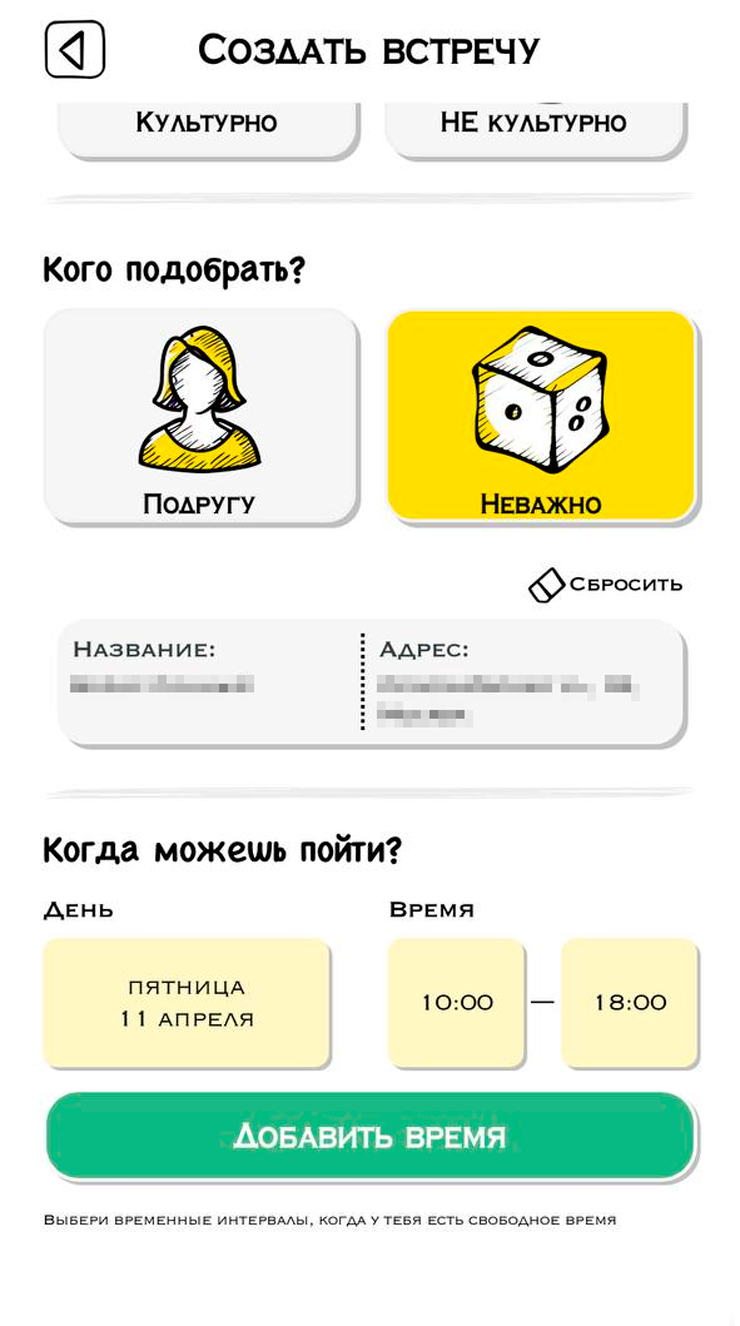Change the day пятница 11 апреля

point(187,1003)
